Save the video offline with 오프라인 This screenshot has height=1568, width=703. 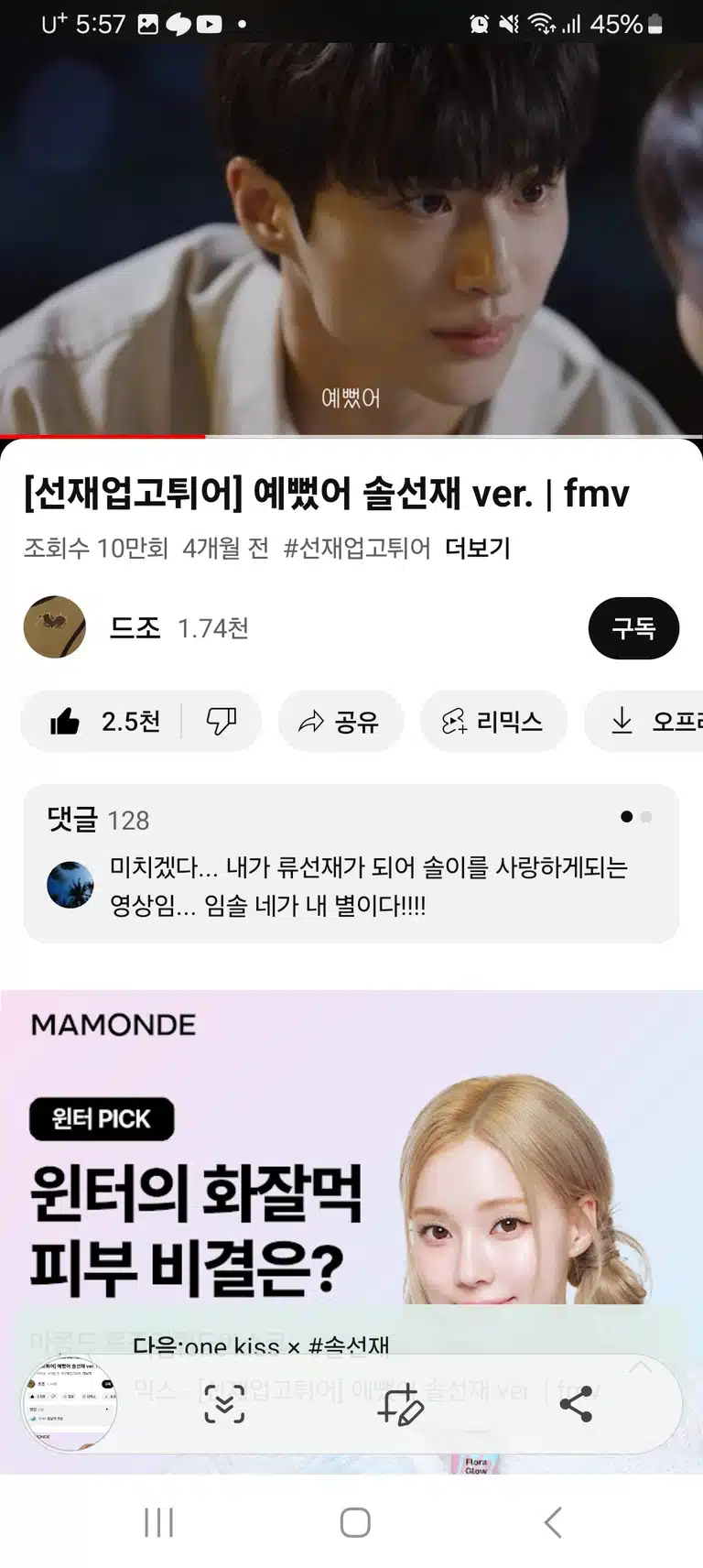tap(644, 722)
